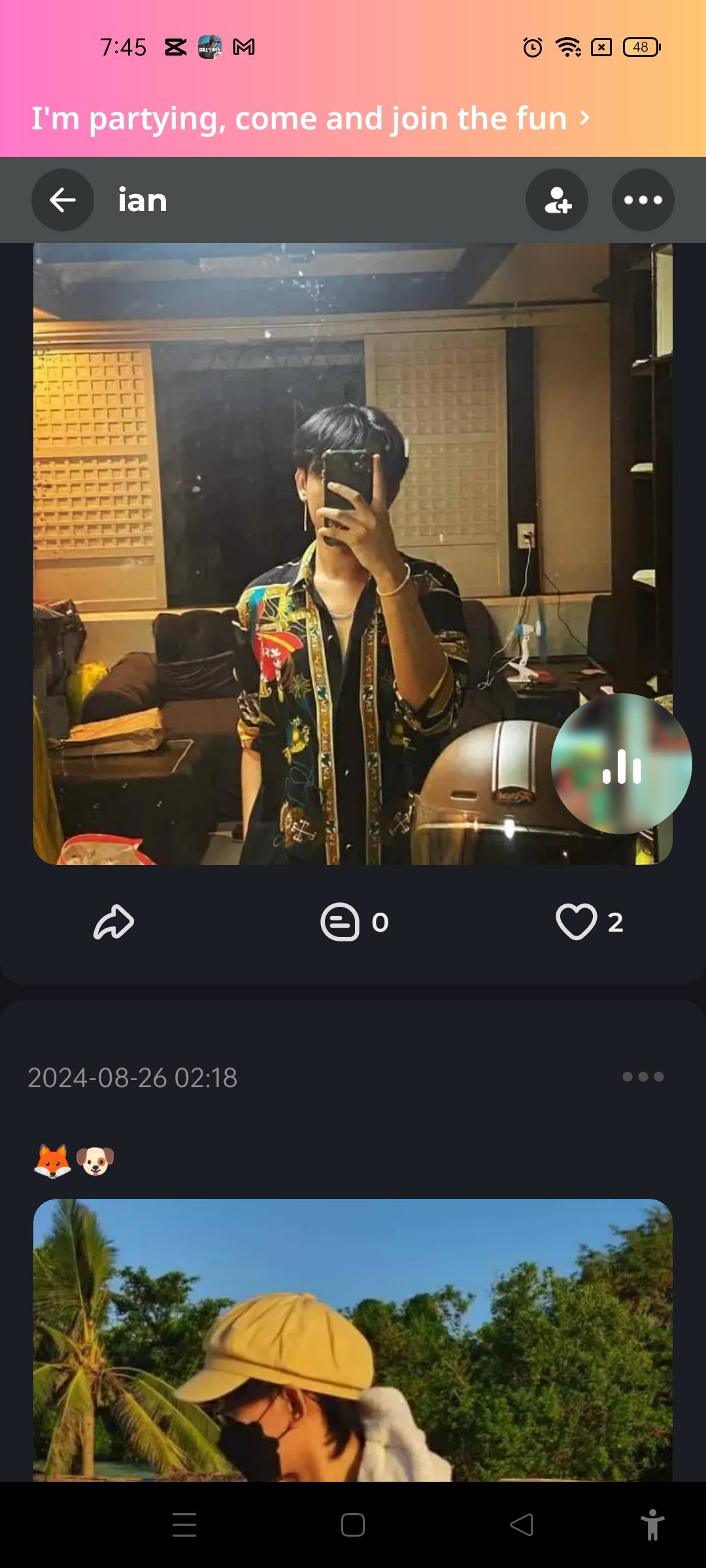Open the photo with the yellow cap

353,1339
